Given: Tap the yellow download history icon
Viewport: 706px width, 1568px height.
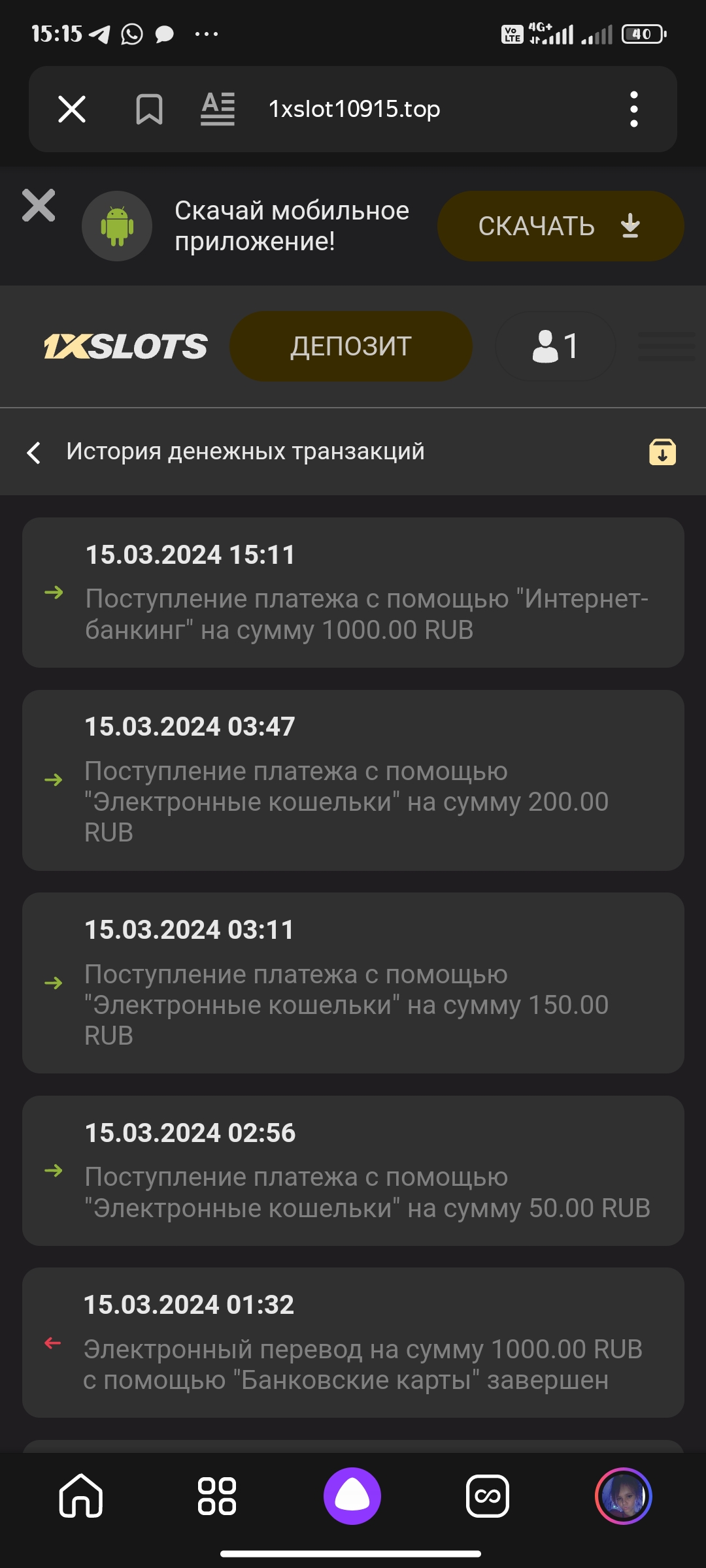Looking at the screenshot, I should 662,452.
